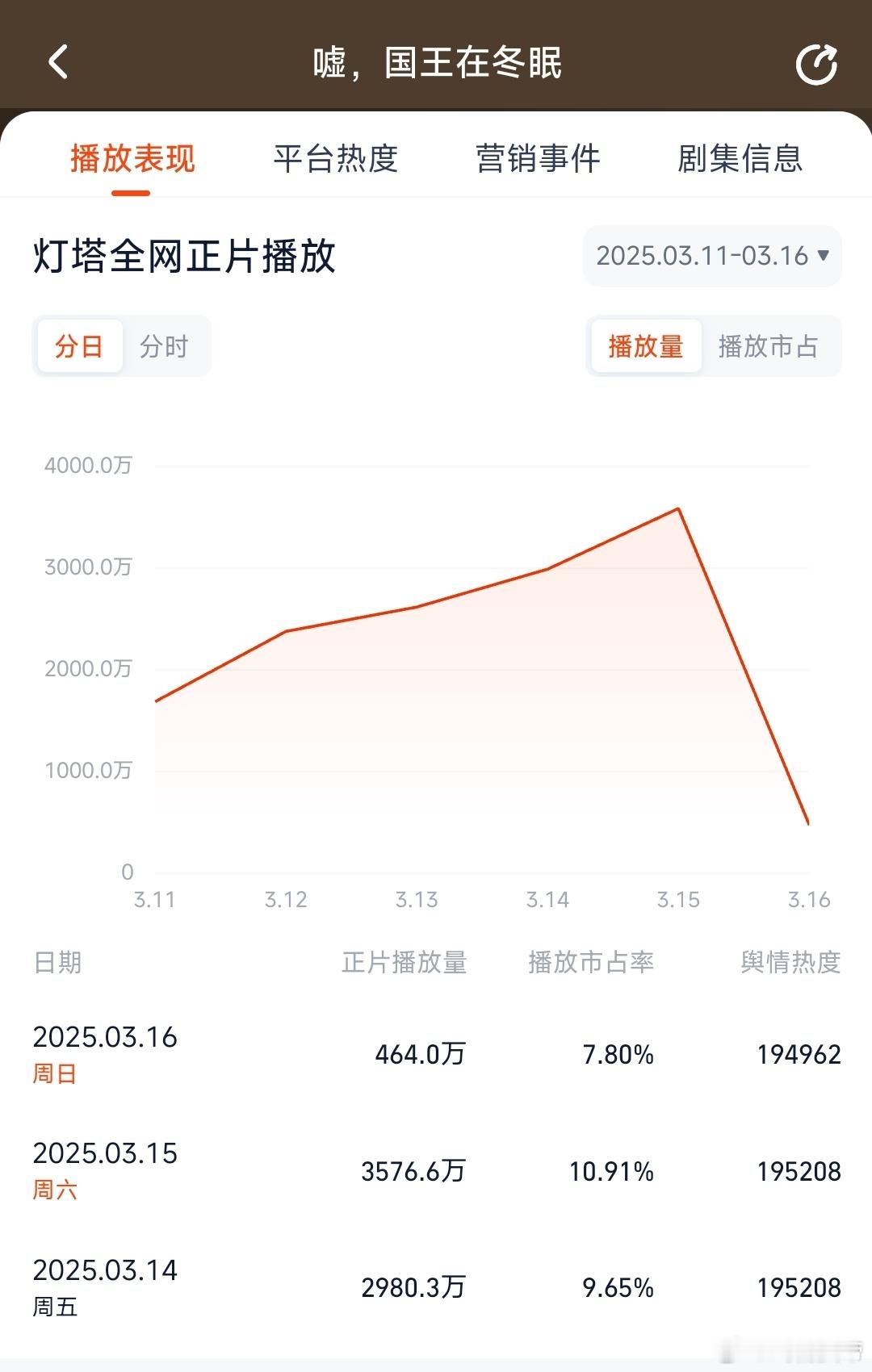View the 剧集信息 tab

coord(741,160)
